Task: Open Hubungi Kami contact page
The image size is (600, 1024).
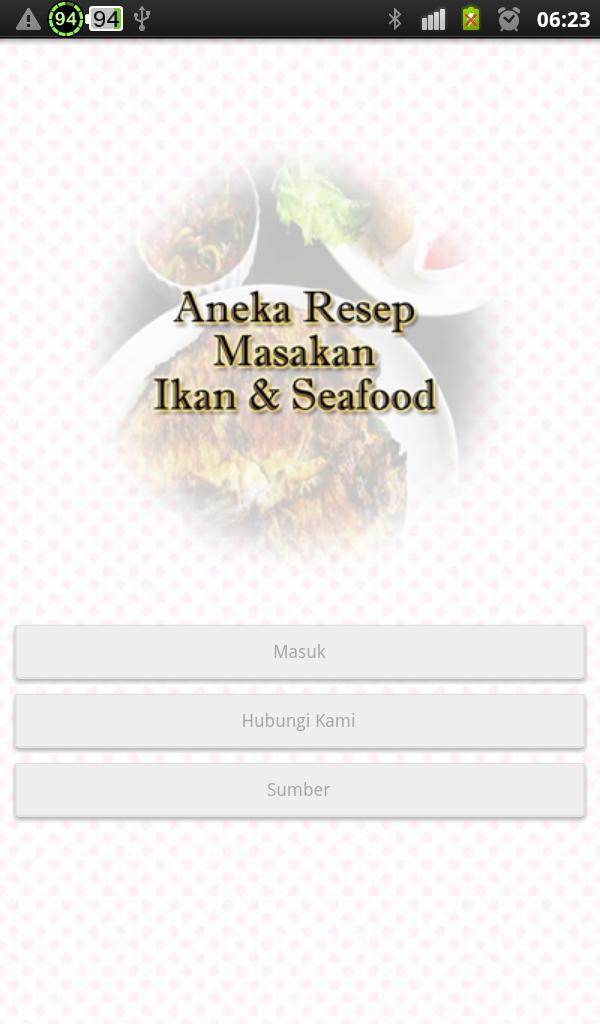Action: [x=299, y=721]
